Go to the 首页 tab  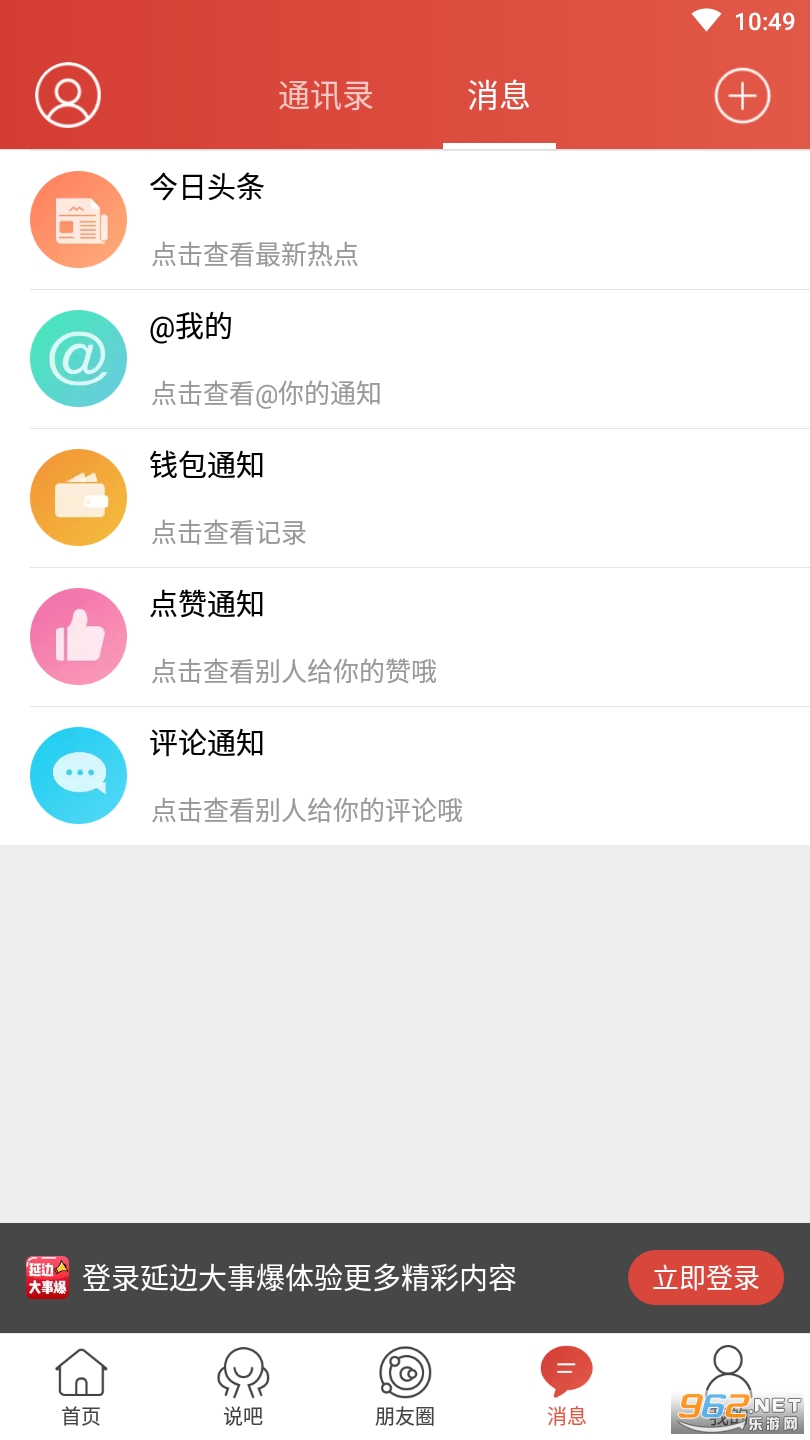tap(81, 1386)
